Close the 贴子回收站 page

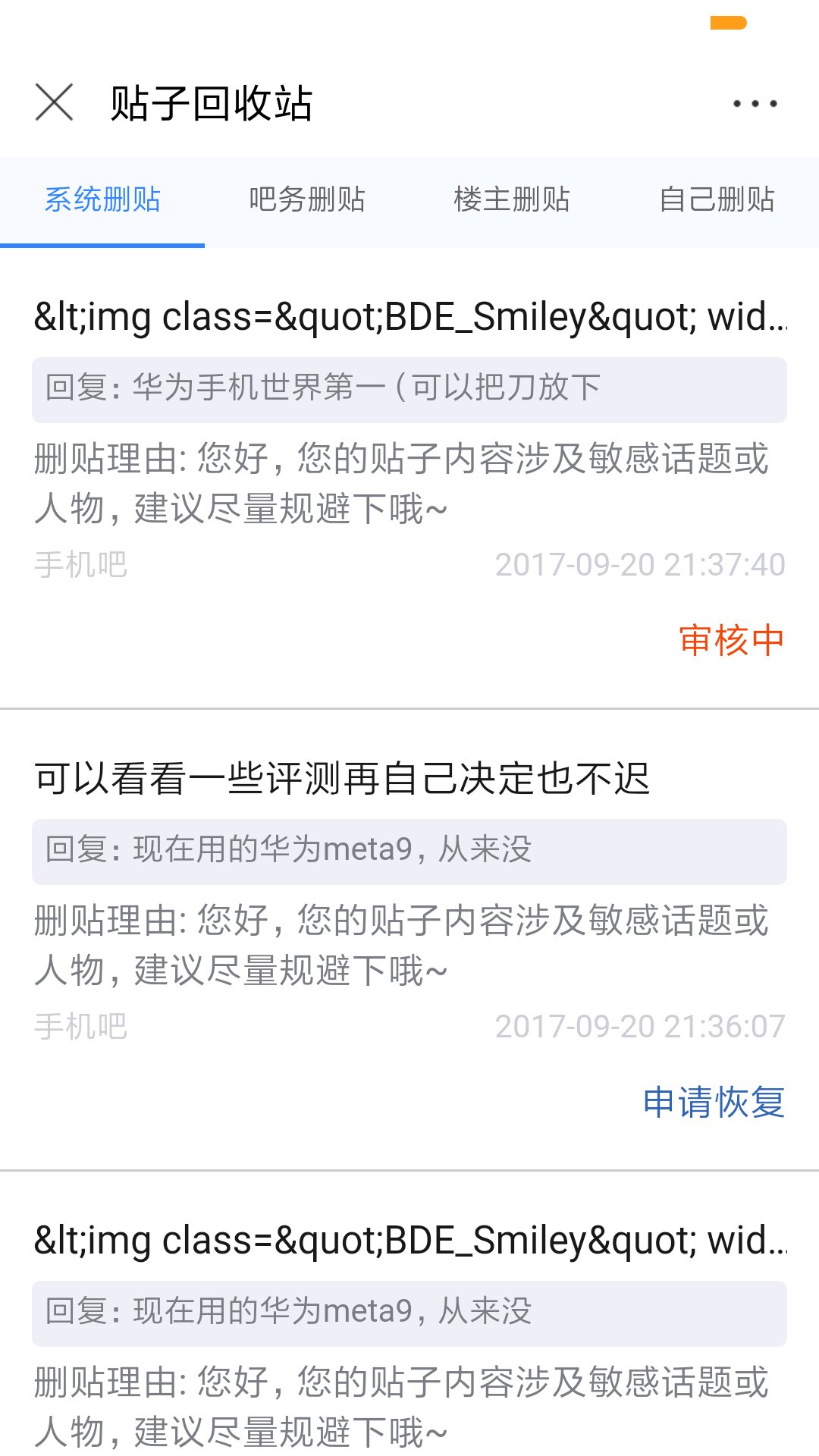click(x=54, y=102)
